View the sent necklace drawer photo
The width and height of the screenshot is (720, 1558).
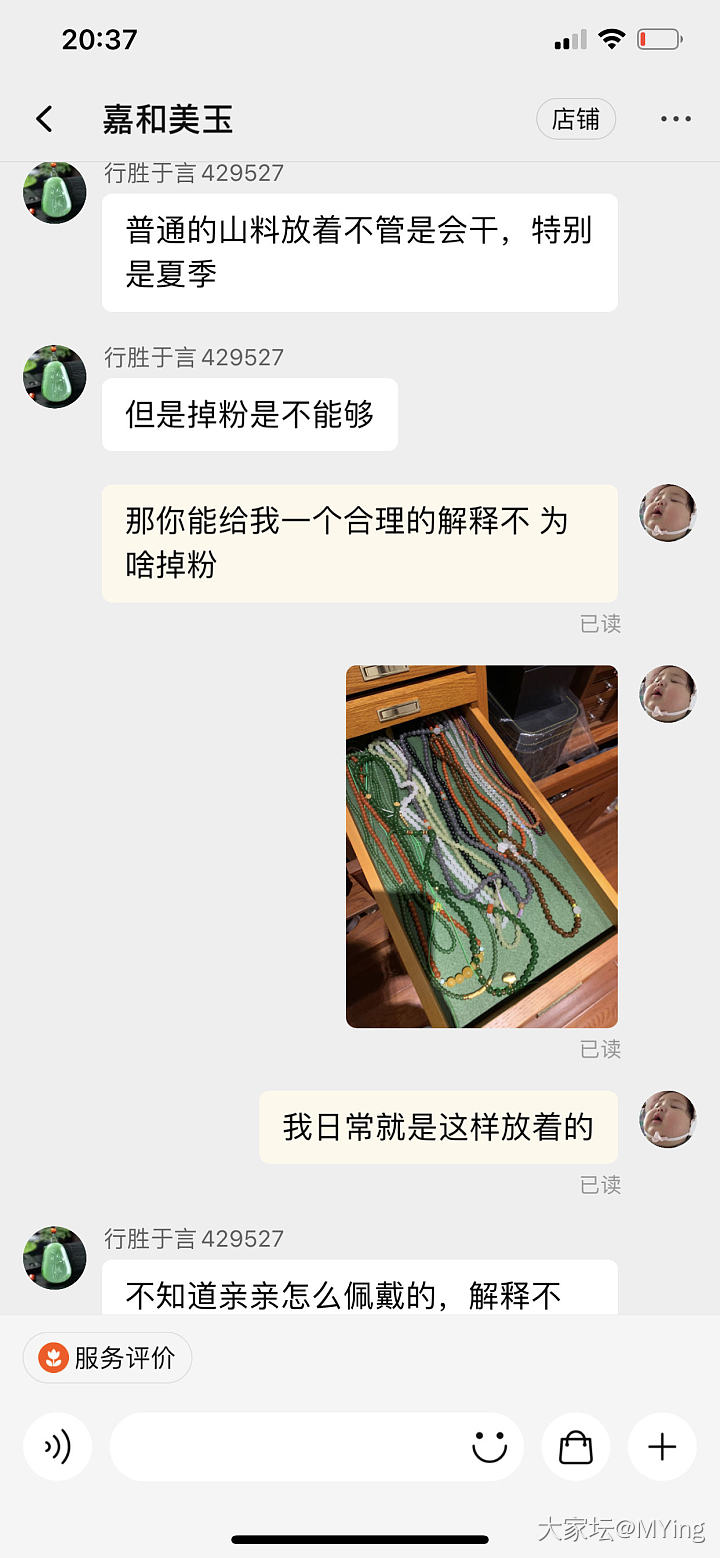[x=481, y=846]
